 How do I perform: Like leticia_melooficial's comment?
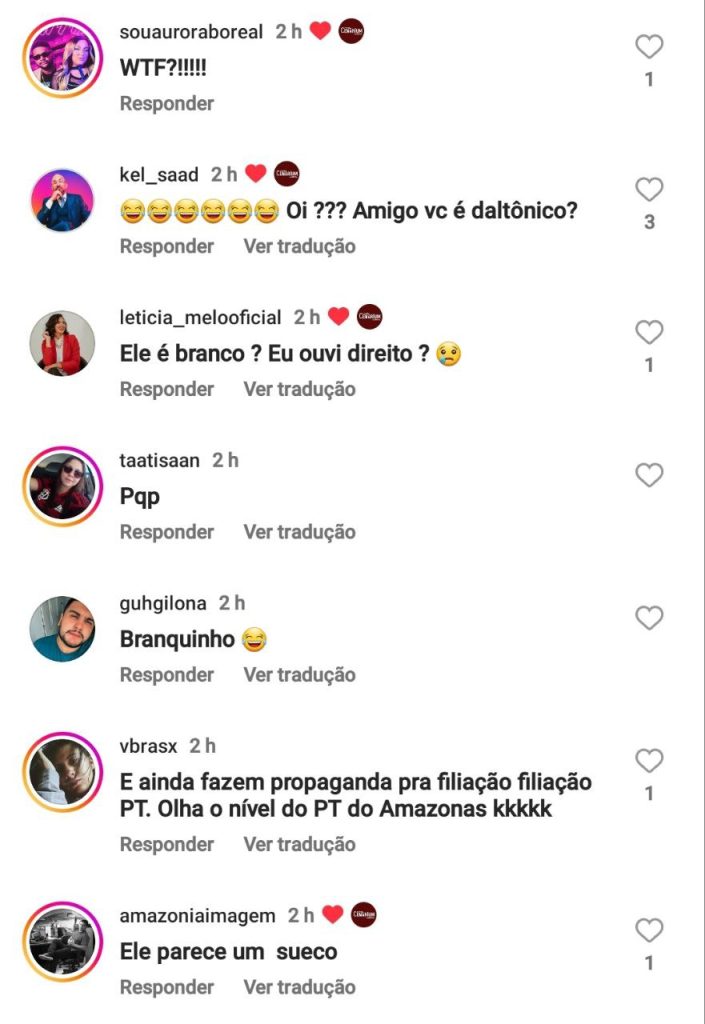coord(649,332)
